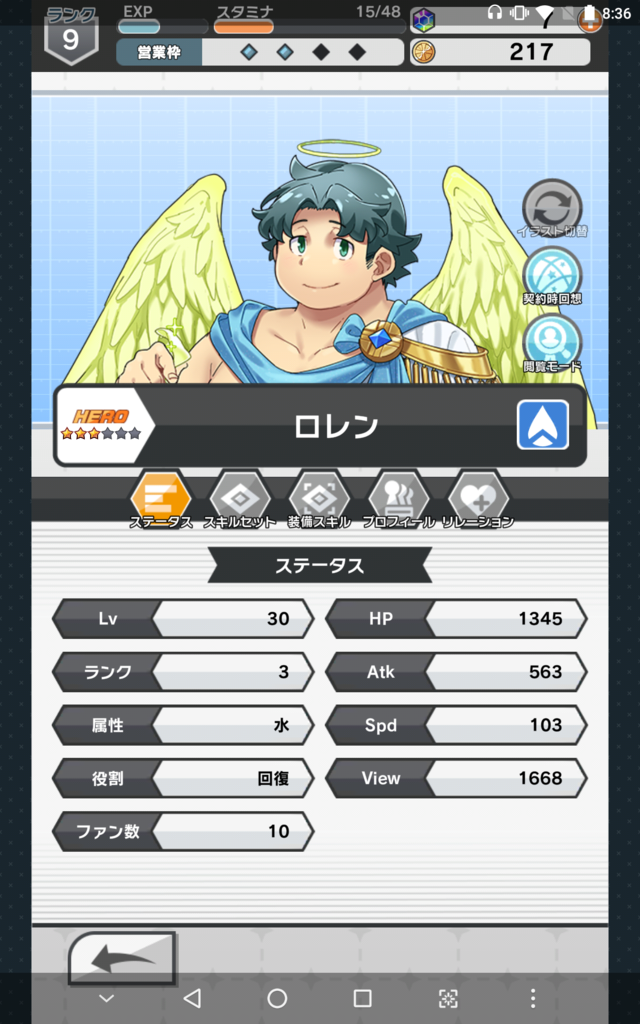
Task: Select the ステータス tab
Action: pos(161,500)
